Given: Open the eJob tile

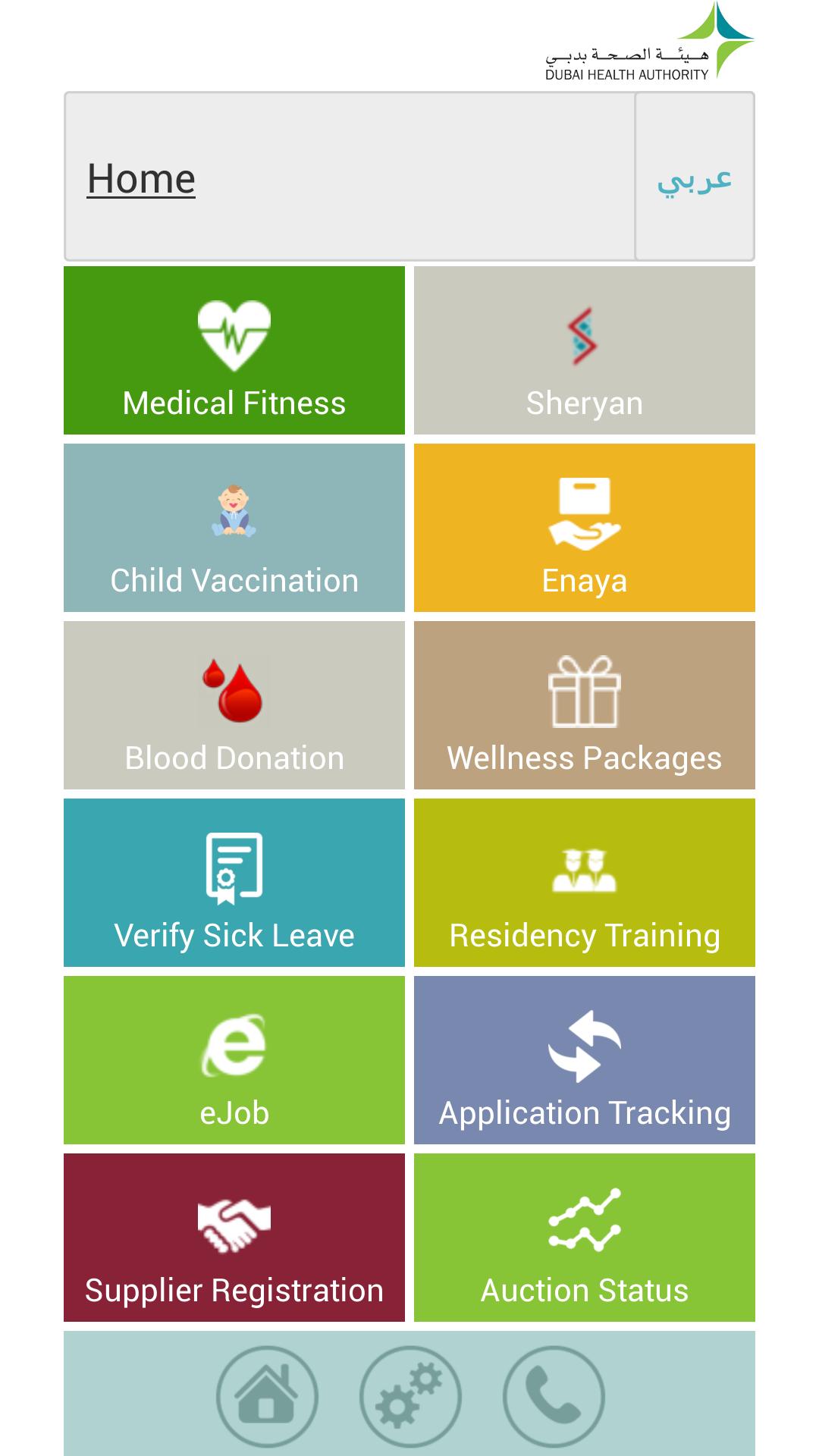Looking at the screenshot, I should 234,1060.
